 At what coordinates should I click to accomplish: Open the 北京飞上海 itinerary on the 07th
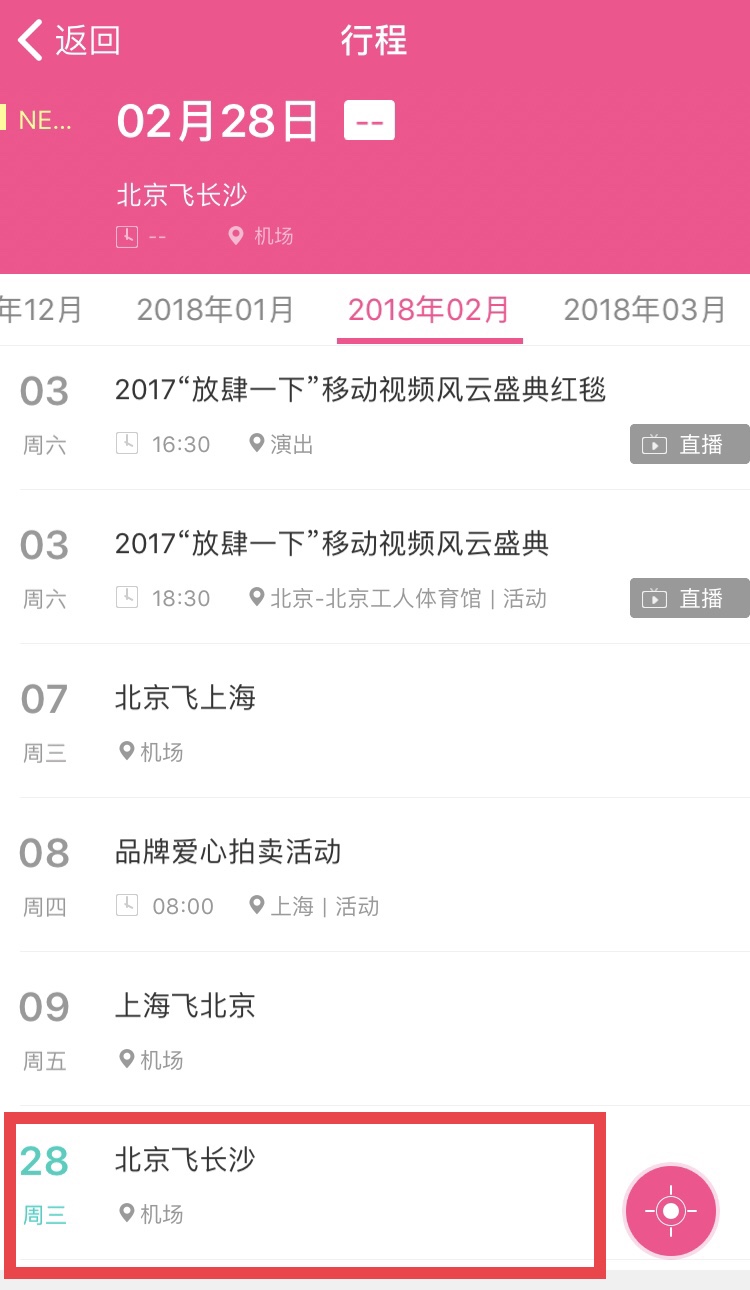click(375, 721)
